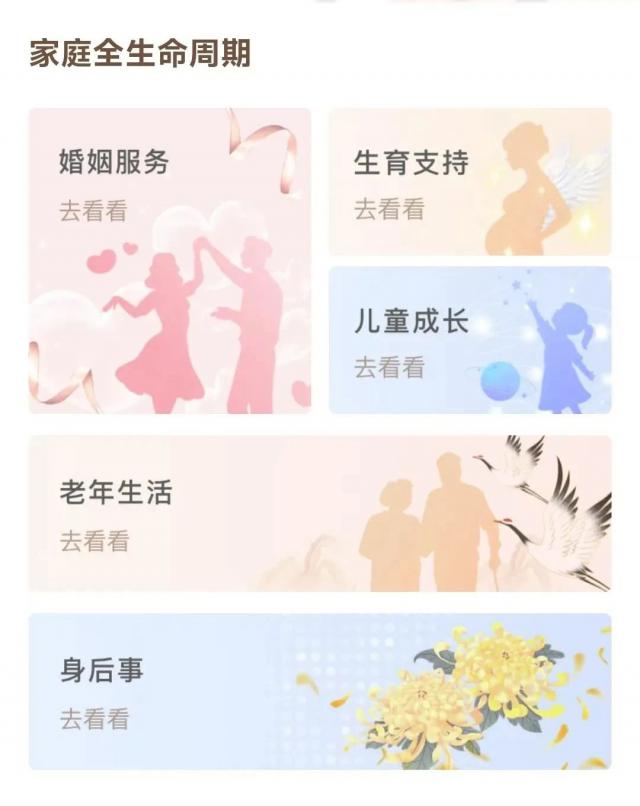
Task: Select the 儿童成长 card
Action: pos(469,340)
